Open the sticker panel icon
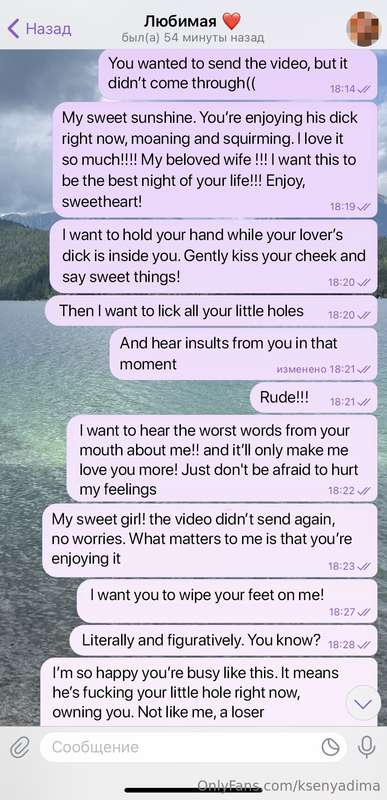This screenshot has height=800, width=387. pyautogui.click(x=330, y=747)
